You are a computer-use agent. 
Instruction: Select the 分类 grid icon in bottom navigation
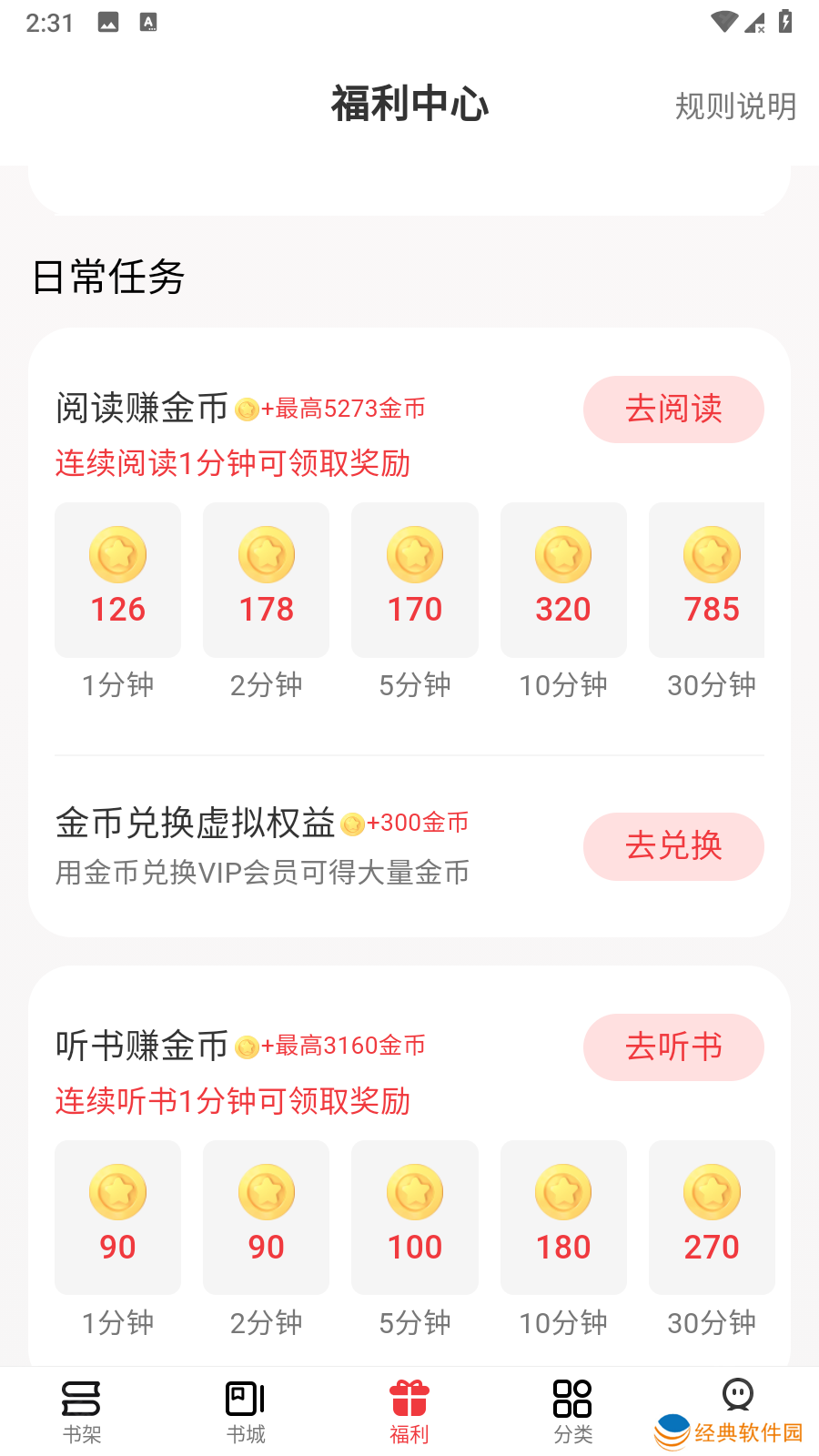click(x=571, y=1397)
